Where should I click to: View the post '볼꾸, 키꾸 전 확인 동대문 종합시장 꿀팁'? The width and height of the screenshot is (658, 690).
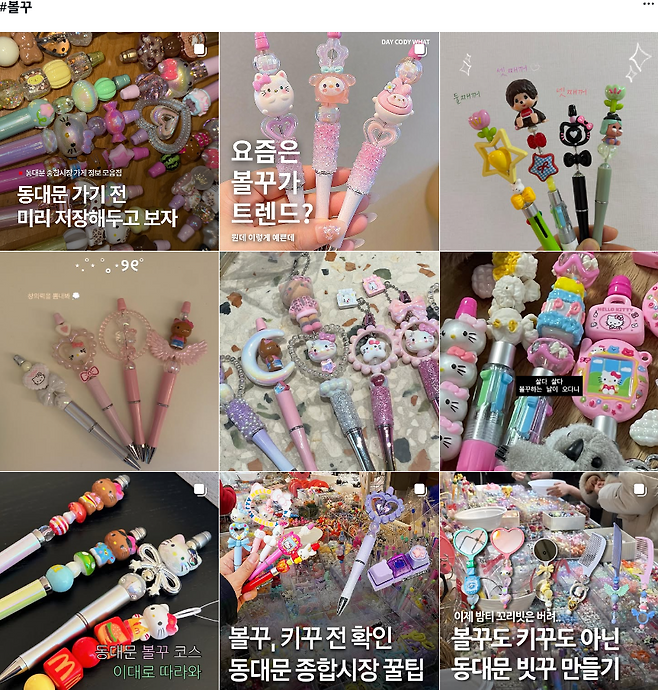click(x=328, y=581)
